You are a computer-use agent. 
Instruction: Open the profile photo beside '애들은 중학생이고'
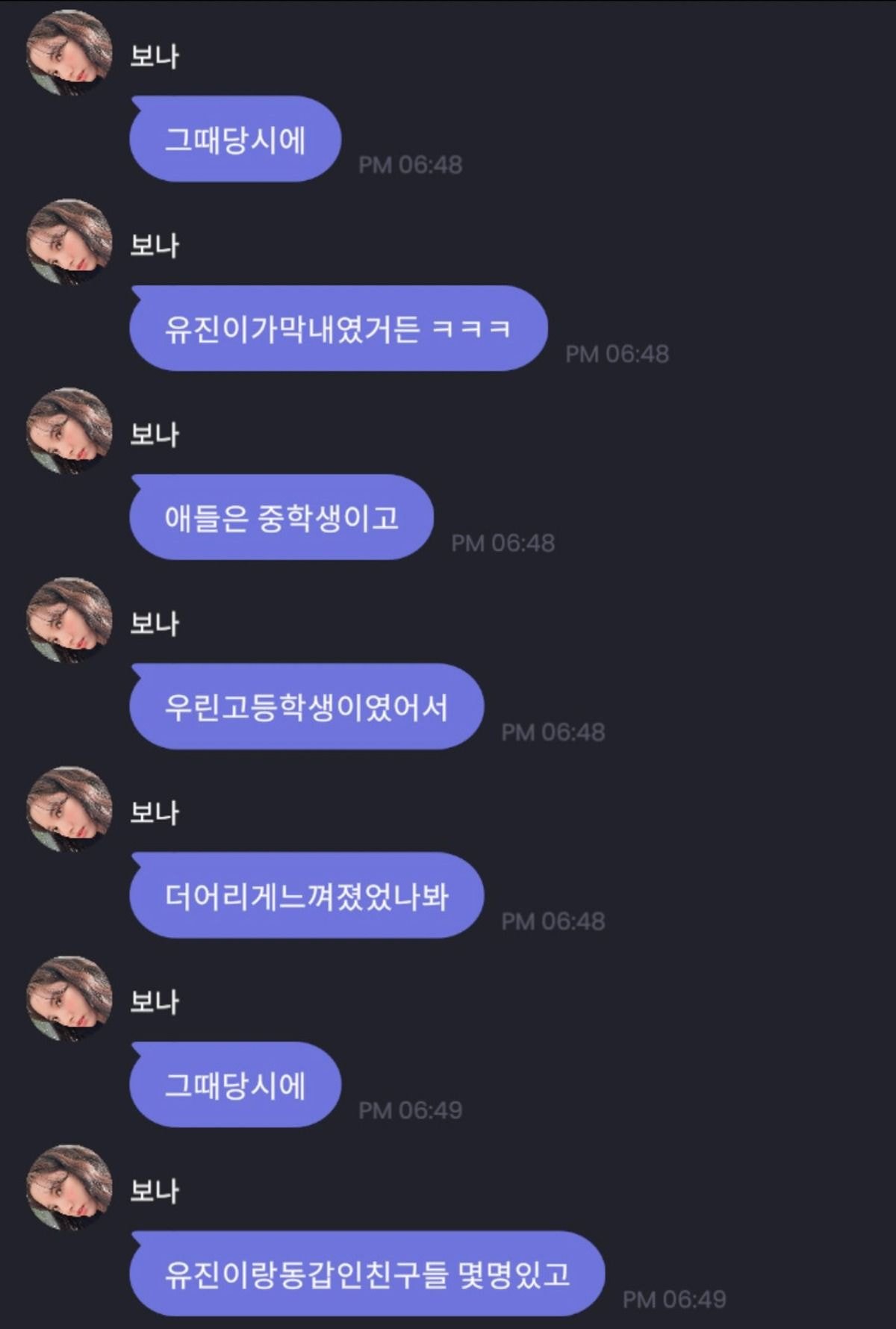point(67,433)
